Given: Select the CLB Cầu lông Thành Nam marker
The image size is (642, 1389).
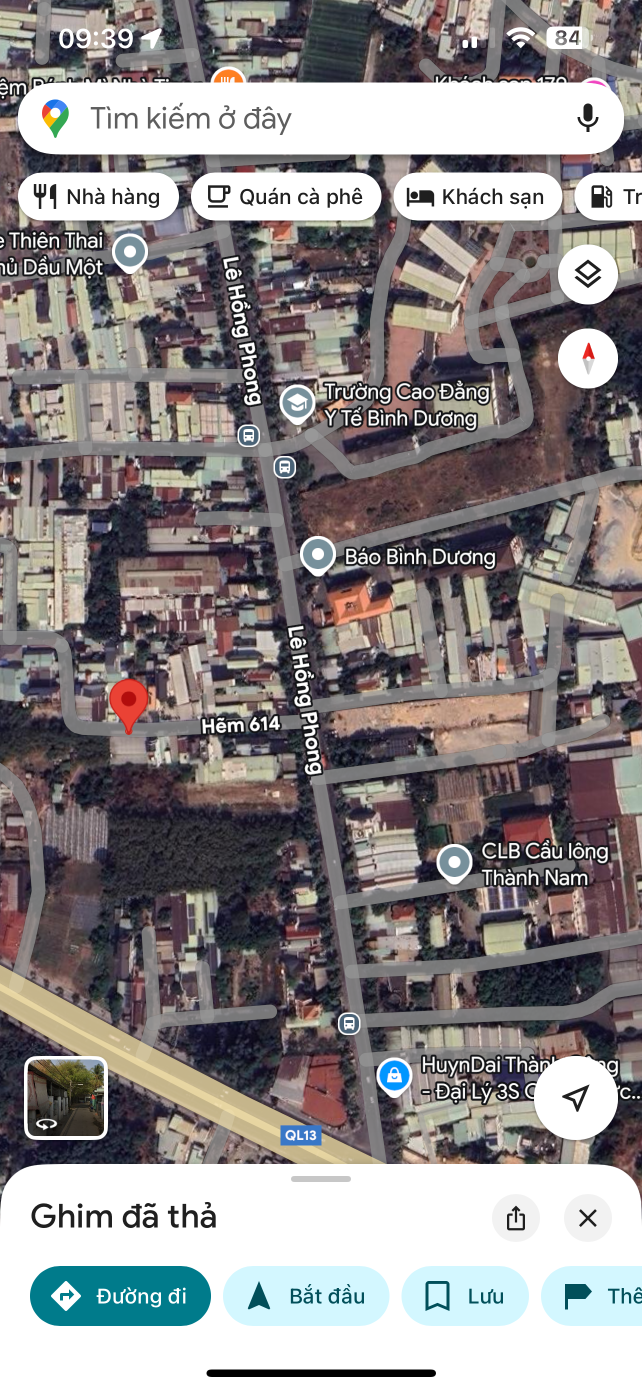Looking at the screenshot, I should [455, 863].
